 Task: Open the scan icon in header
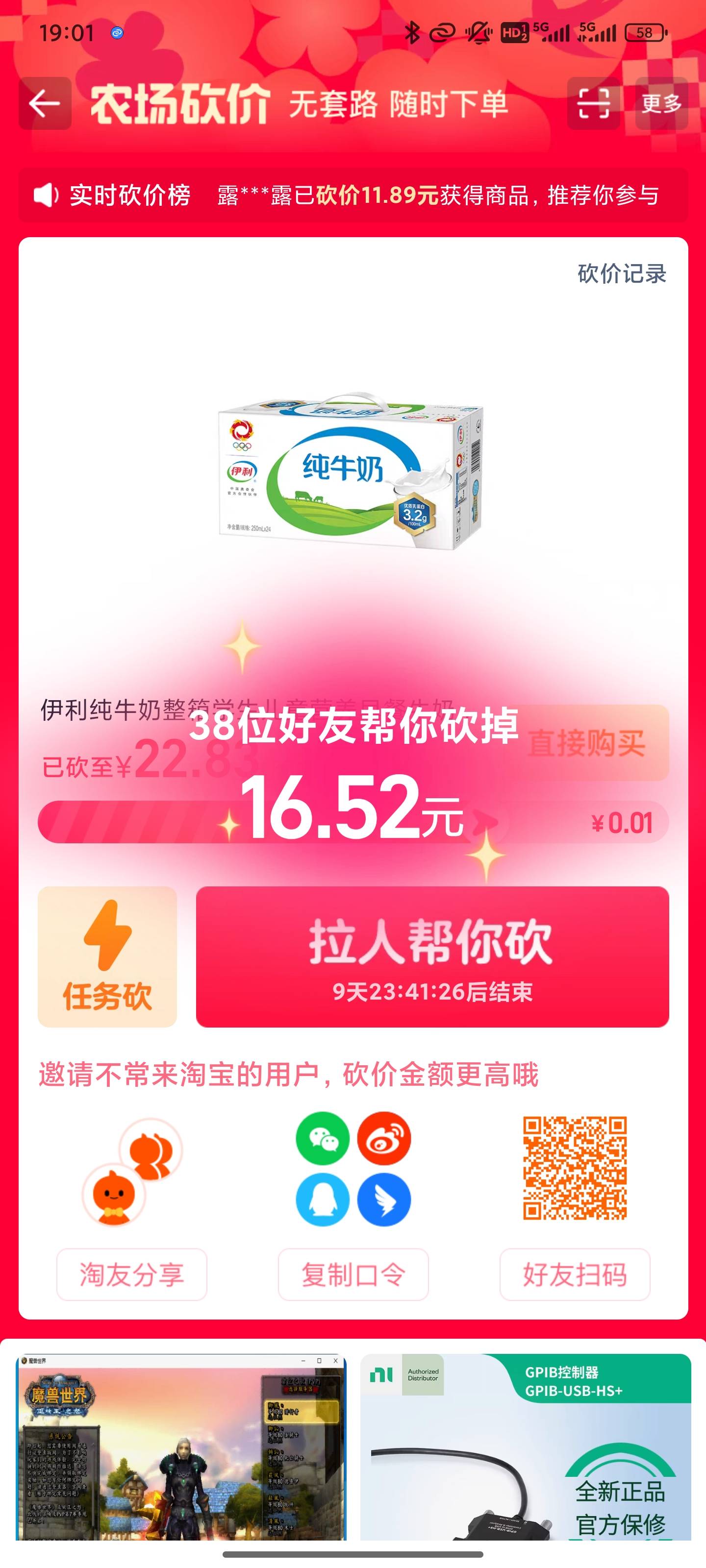593,103
